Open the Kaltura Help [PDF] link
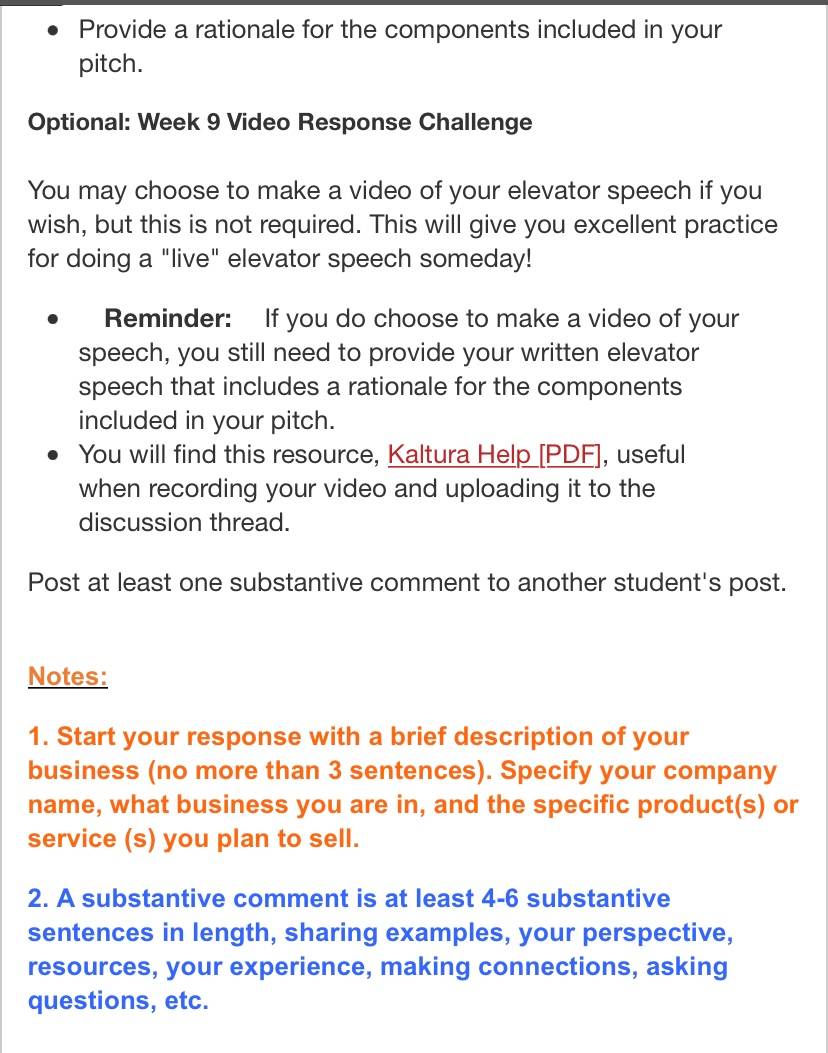The width and height of the screenshot is (828, 1053). [x=494, y=455]
